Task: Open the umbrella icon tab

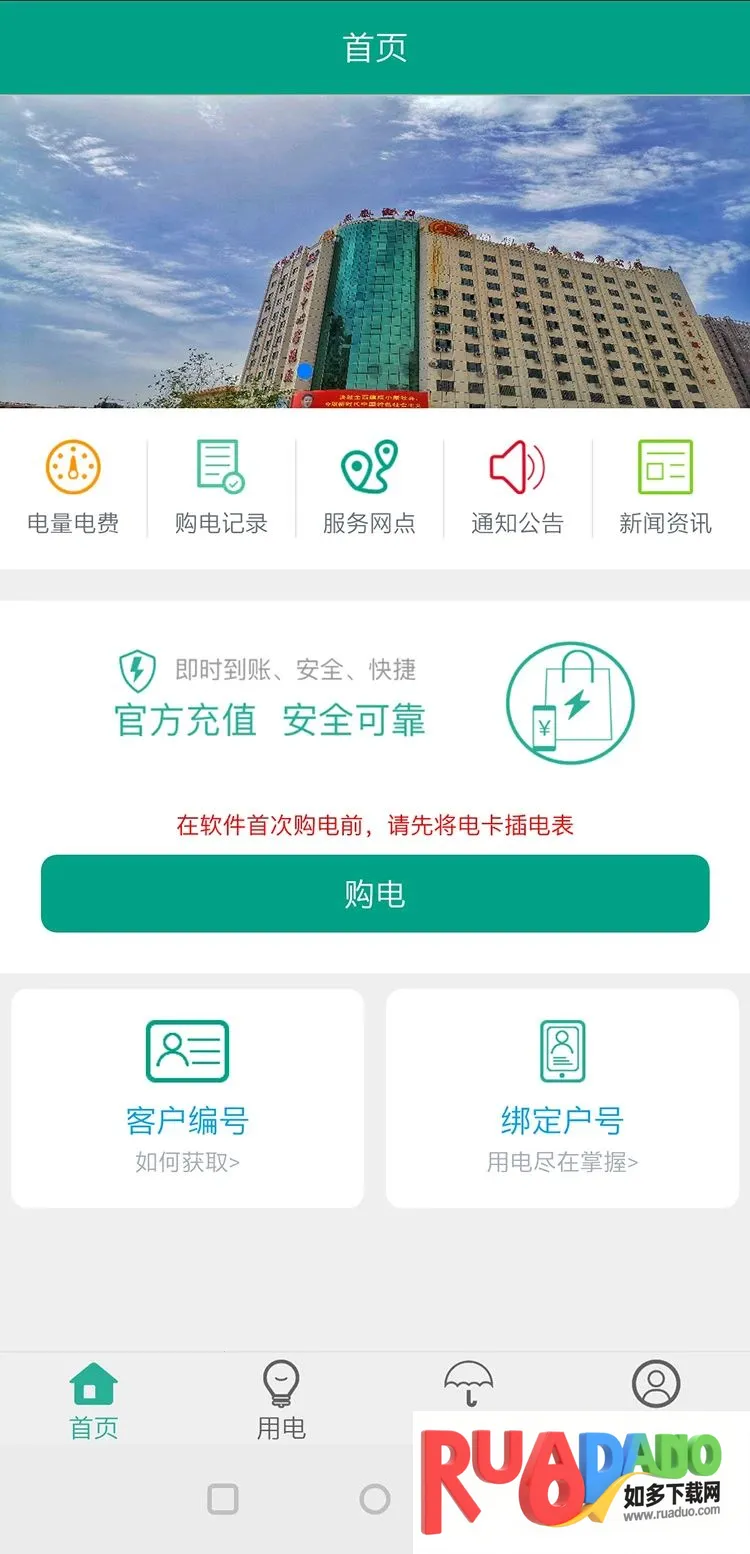Action: pyautogui.click(x=468, y=1385)
